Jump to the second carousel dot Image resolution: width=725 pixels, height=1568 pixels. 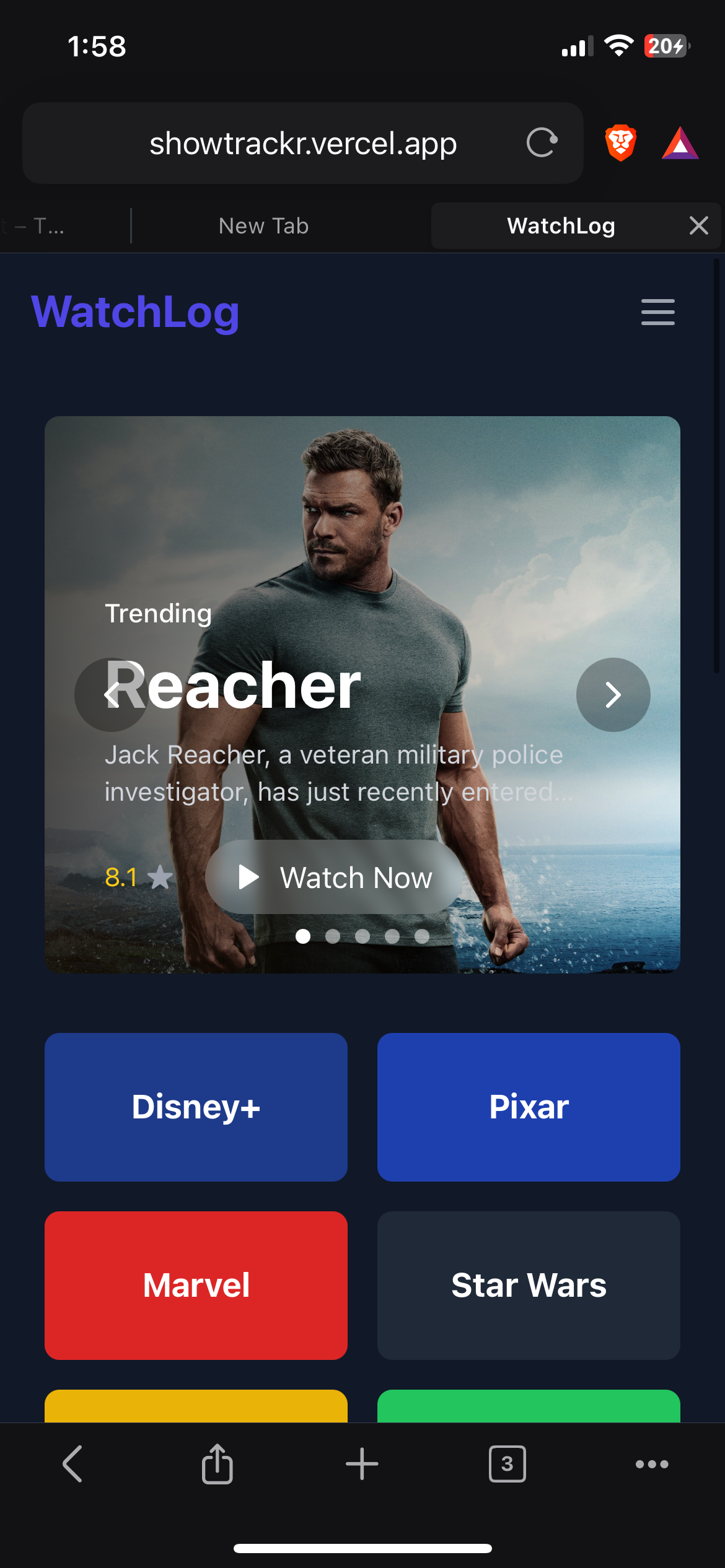click(x=333, y=936)
